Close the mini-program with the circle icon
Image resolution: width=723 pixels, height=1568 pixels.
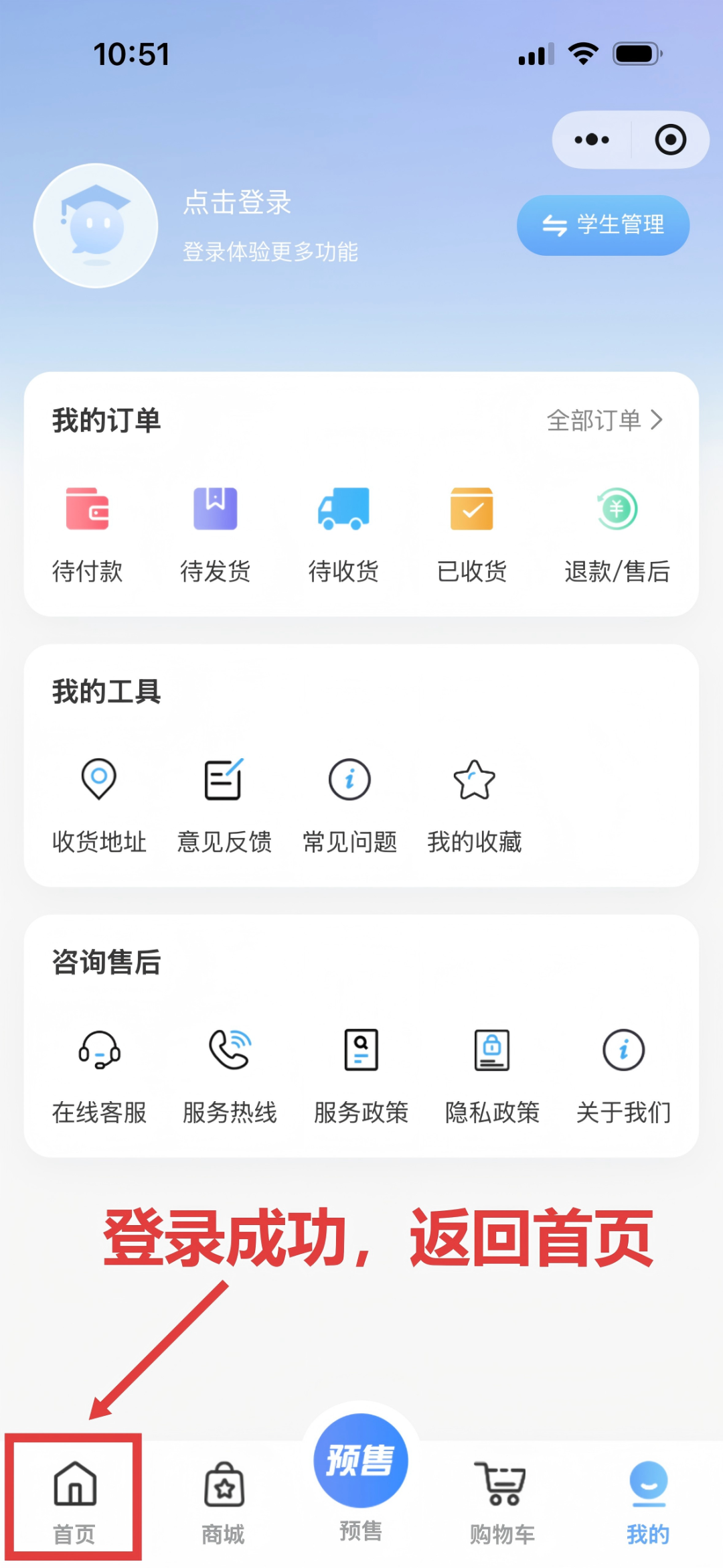[670, 140]
